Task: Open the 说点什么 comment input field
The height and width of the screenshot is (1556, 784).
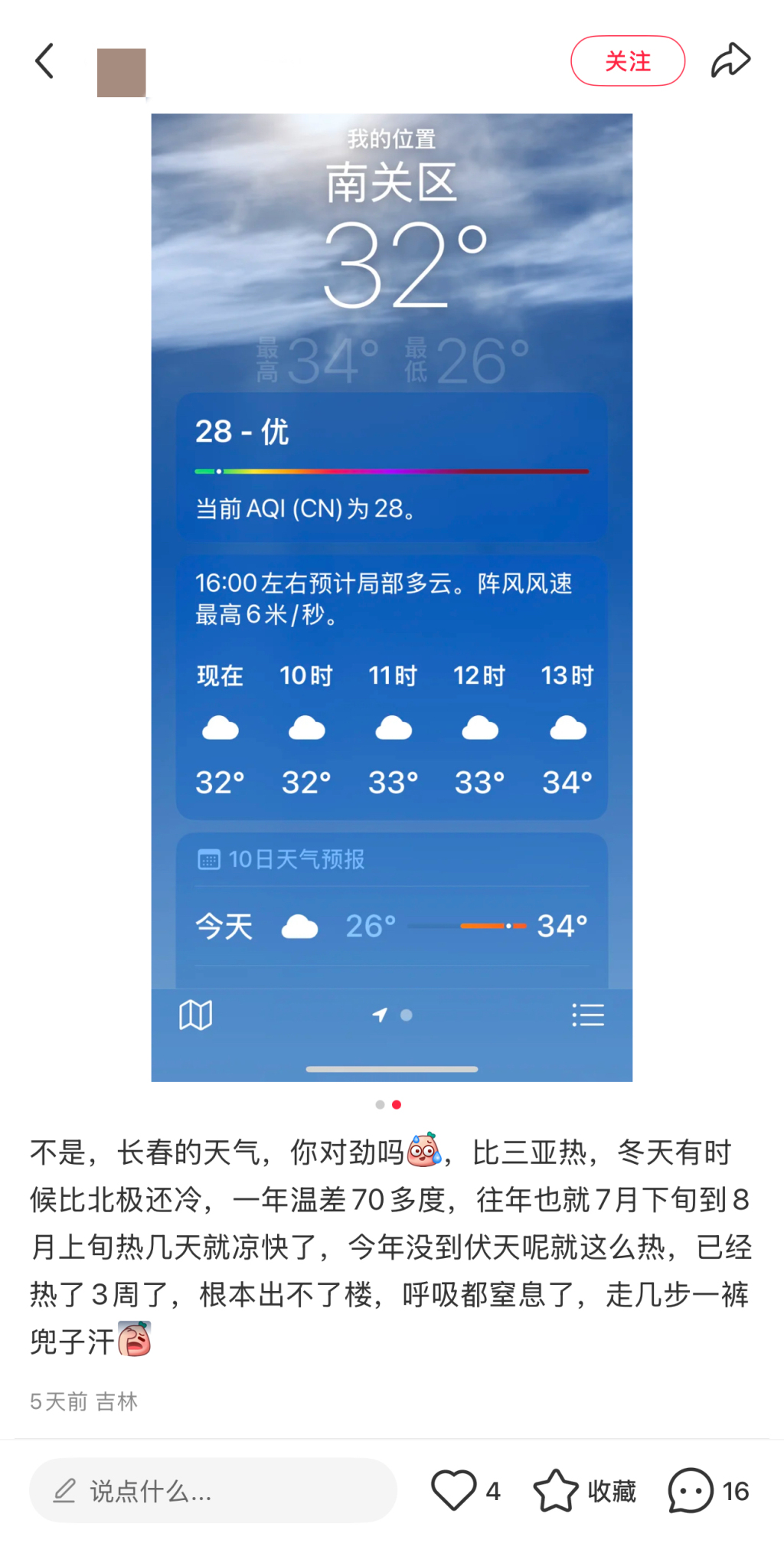Action: [x=213, y=1490]
